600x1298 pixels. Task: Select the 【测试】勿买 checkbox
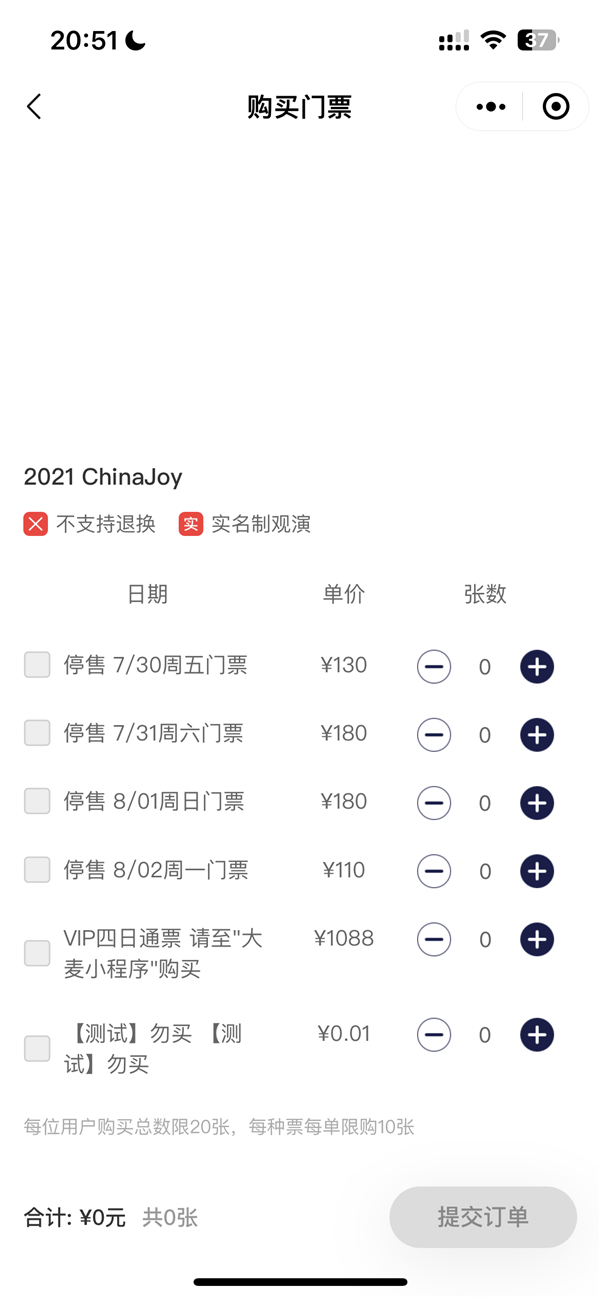[37, 1048]
